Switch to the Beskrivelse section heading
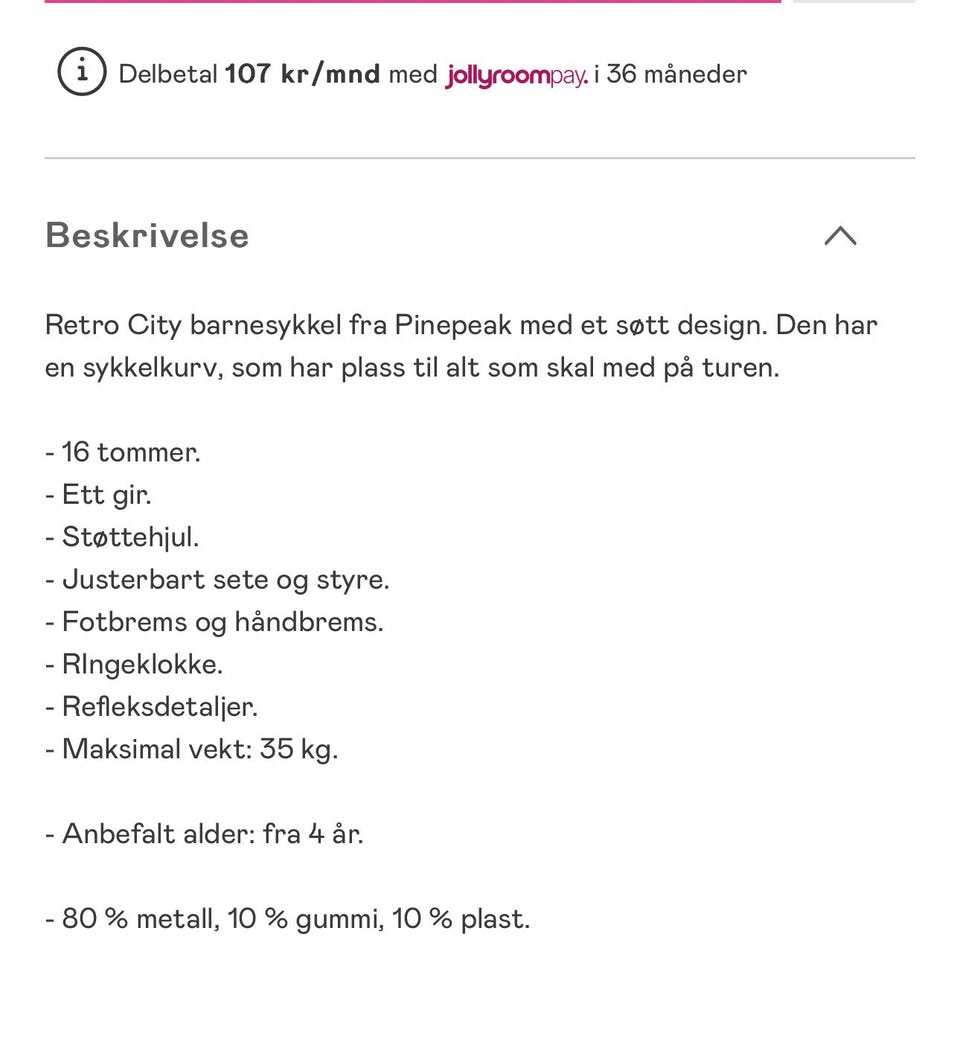The image size is (960, 1056). pos(146,236)
